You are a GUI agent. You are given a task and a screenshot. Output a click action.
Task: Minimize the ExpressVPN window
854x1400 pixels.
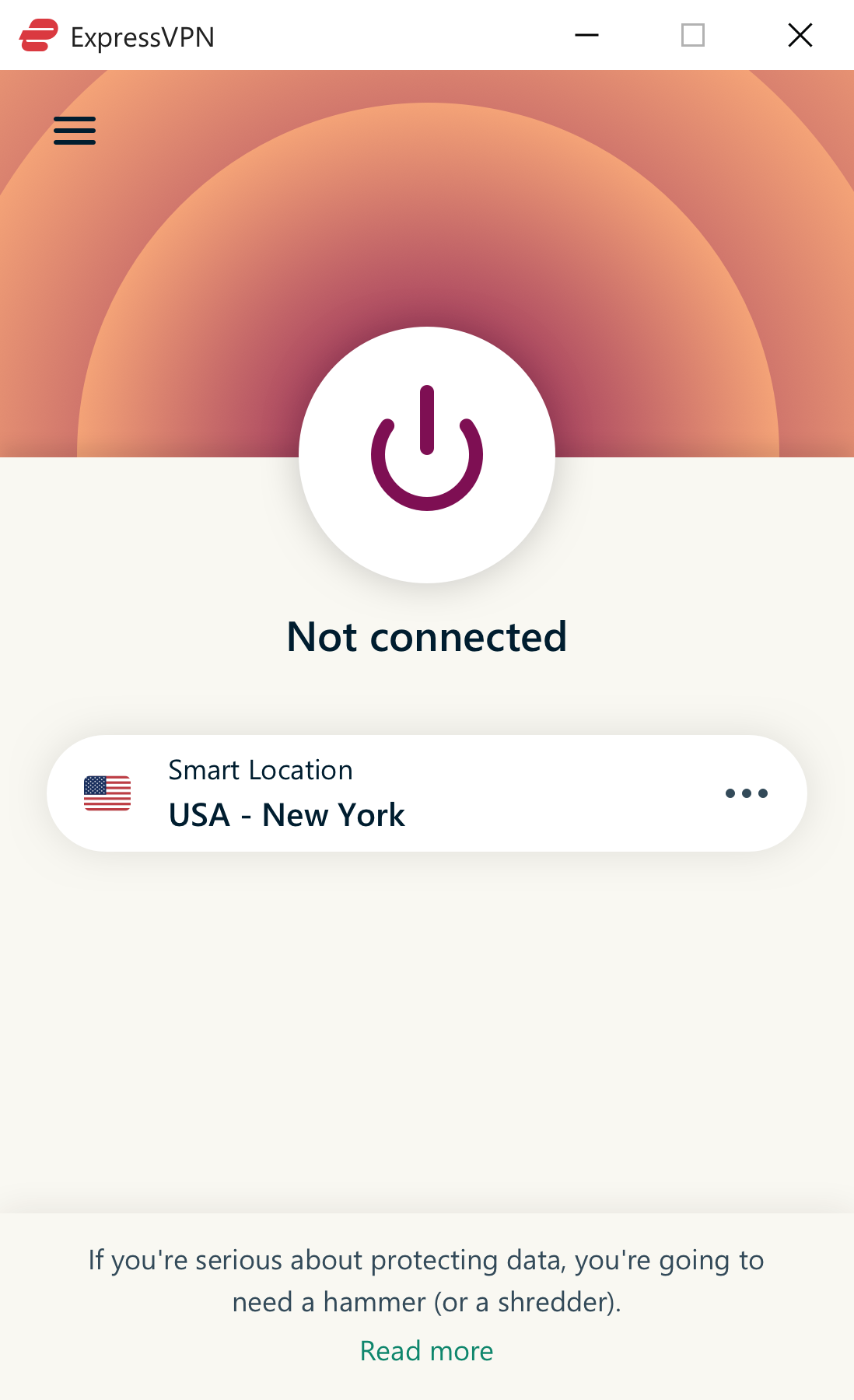(x=586, y=35)
